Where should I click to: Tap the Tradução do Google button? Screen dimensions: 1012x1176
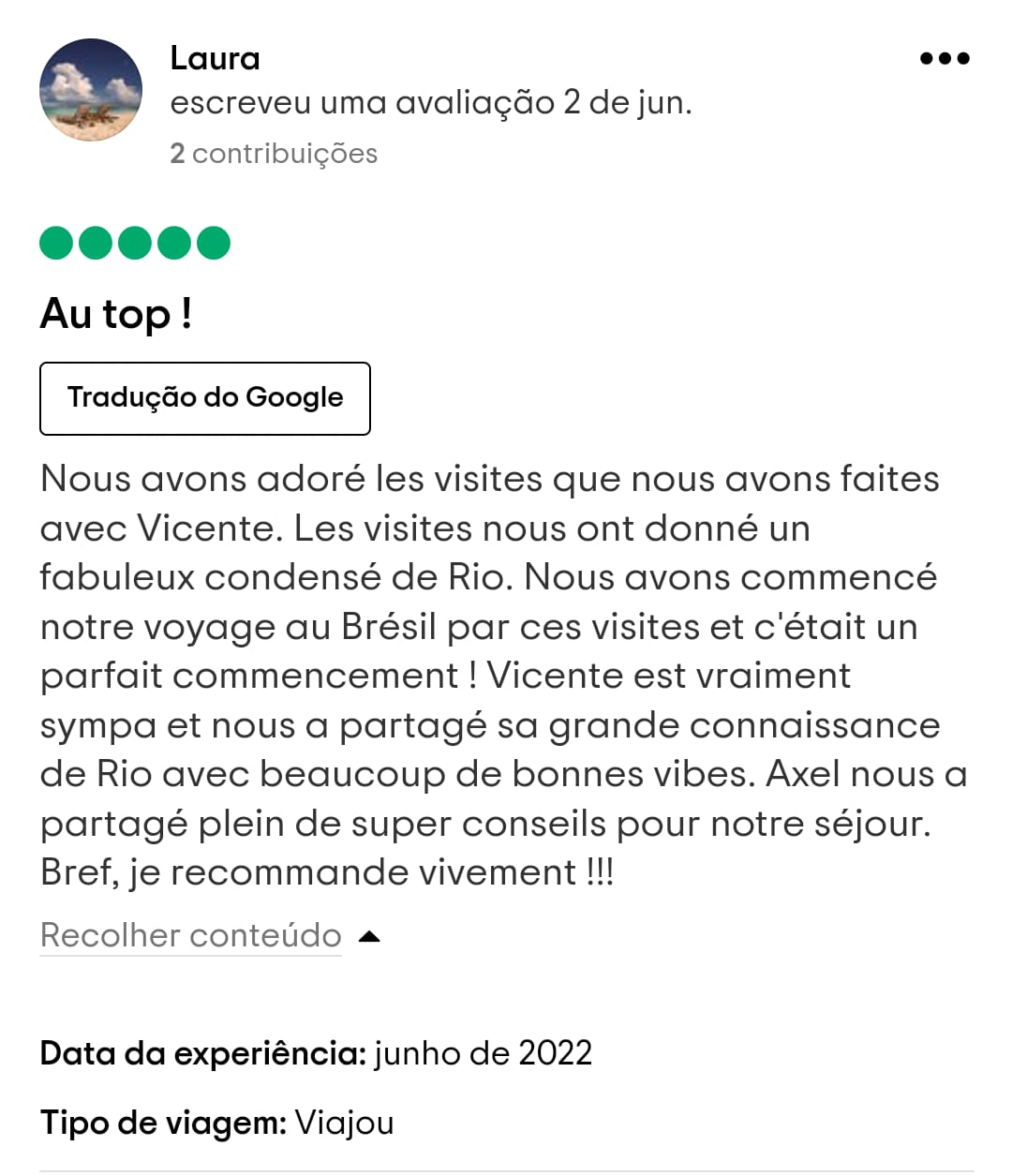pyautogui.click(x=205, y=398)
